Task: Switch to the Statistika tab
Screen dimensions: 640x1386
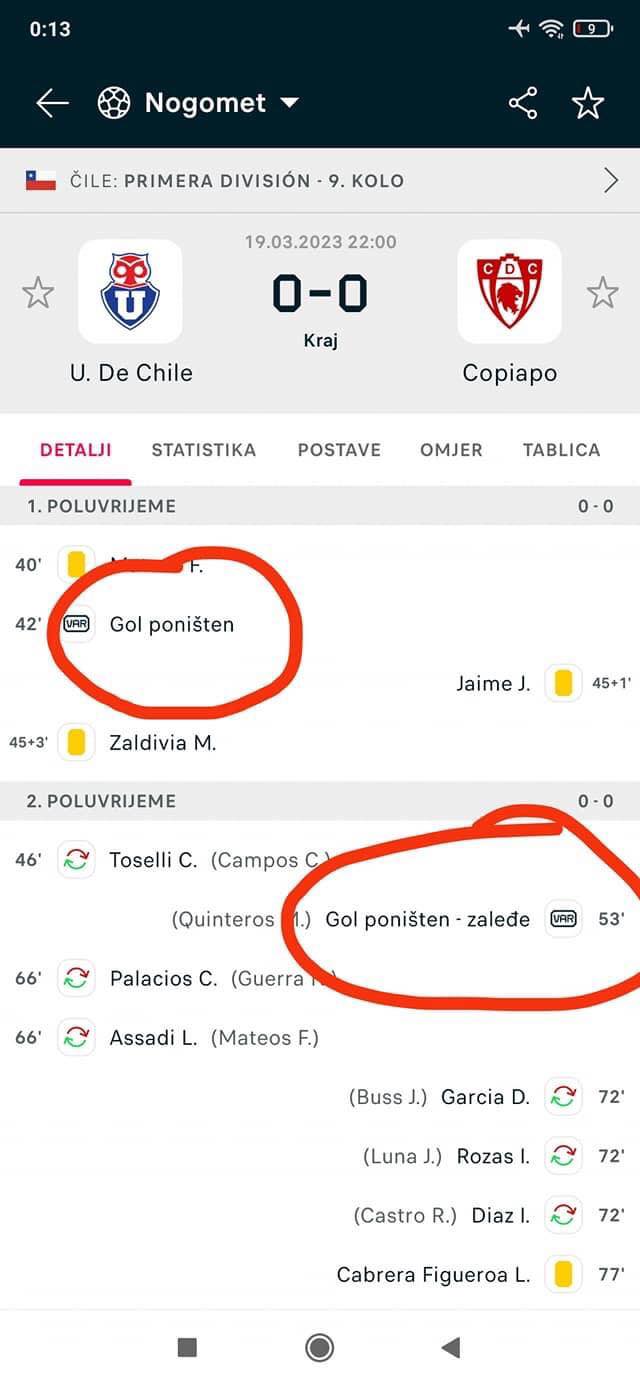Action: click(x=204, y=450)
